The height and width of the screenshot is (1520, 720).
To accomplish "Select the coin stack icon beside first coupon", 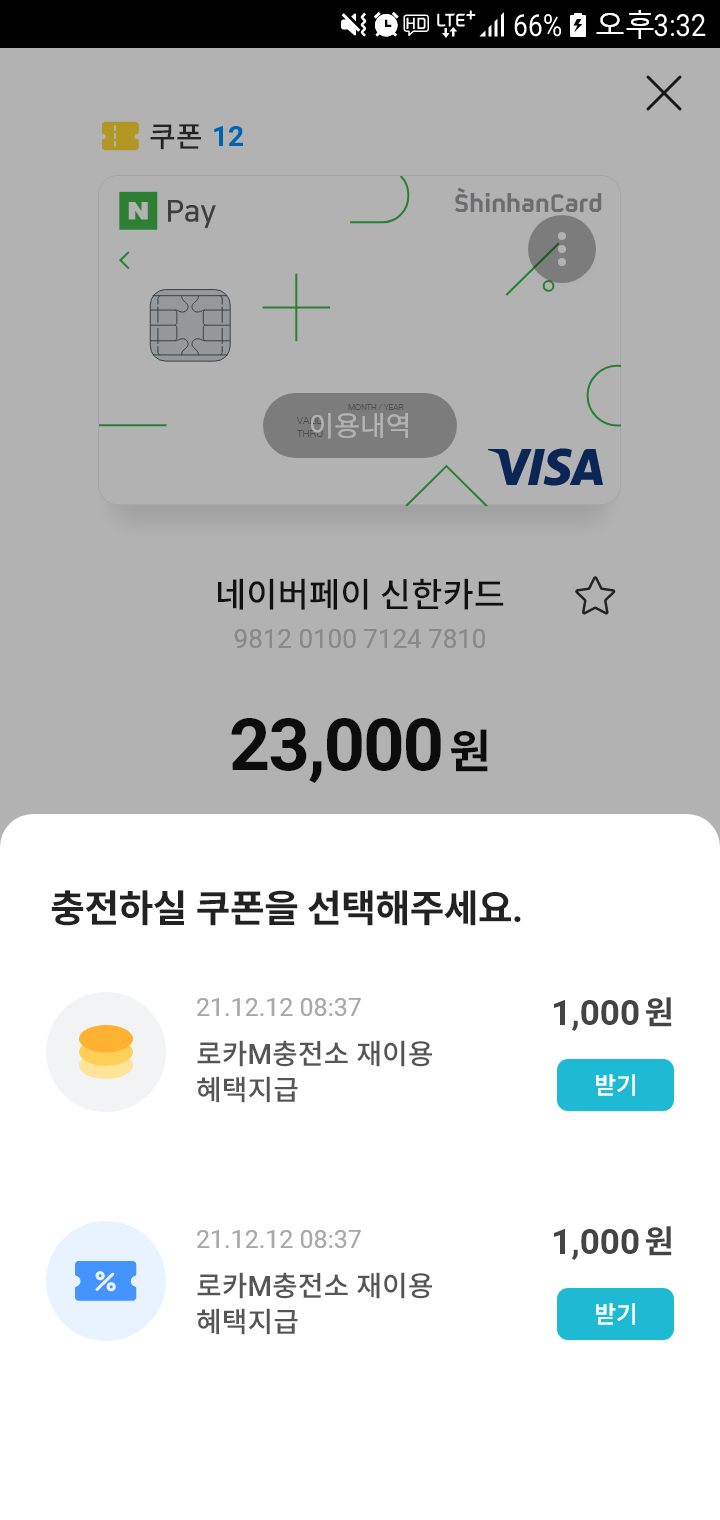I will tap(105, 1052).
